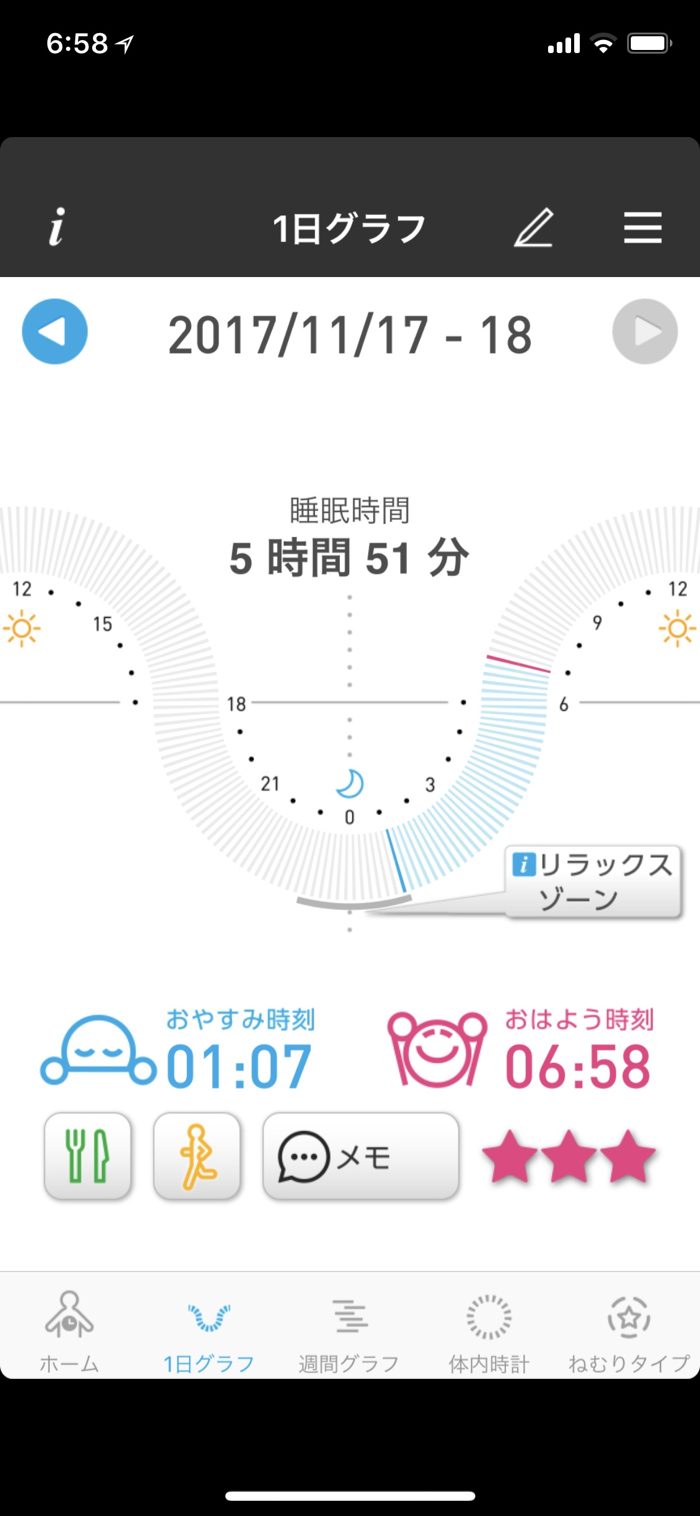Tap the meal fork and knife button
Viewport: 700px width, 1516px height.
tap(88, 1156)
